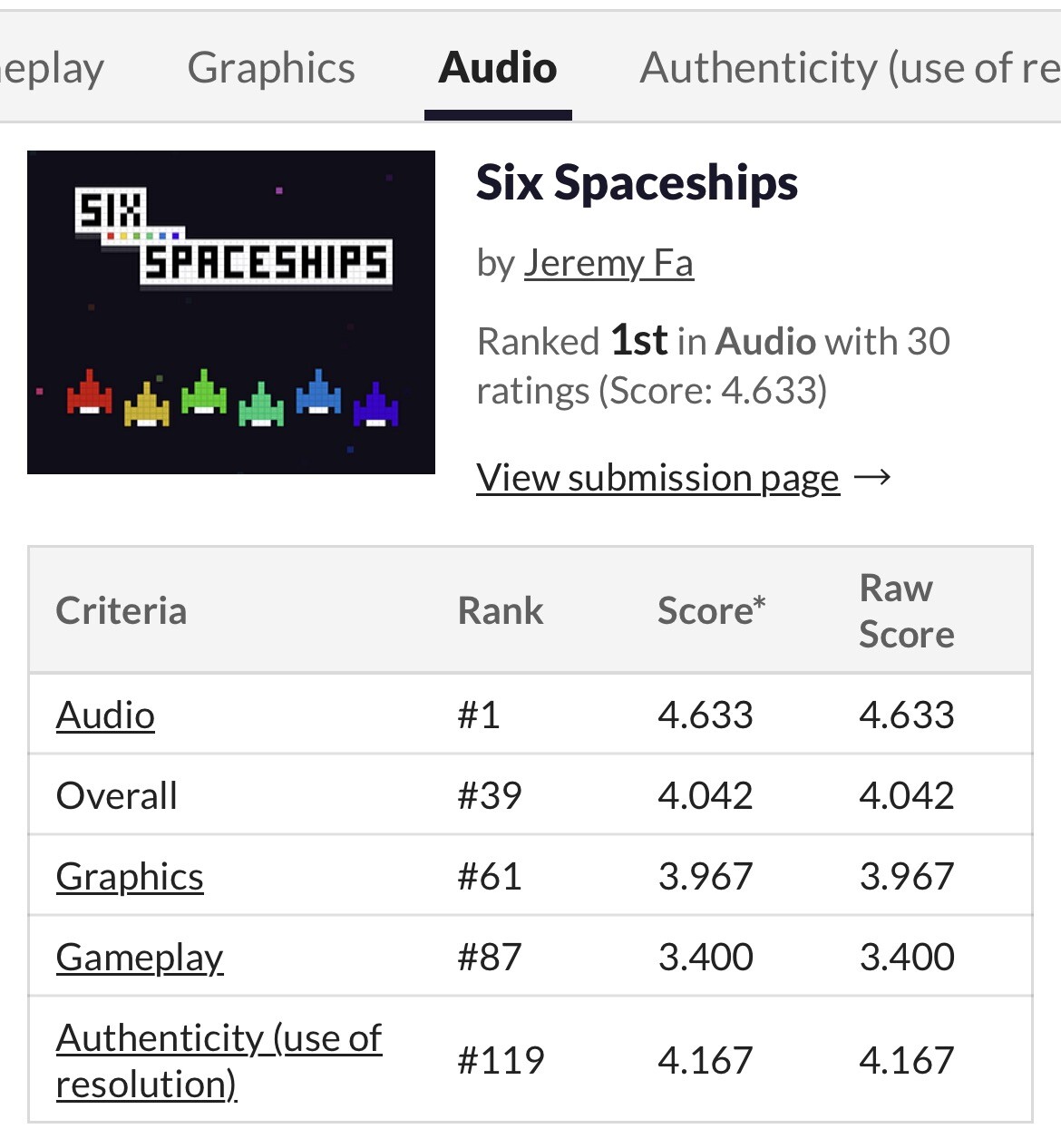
Task: Open the Gameplay criteria link in table
Action: tap(140, 957)
